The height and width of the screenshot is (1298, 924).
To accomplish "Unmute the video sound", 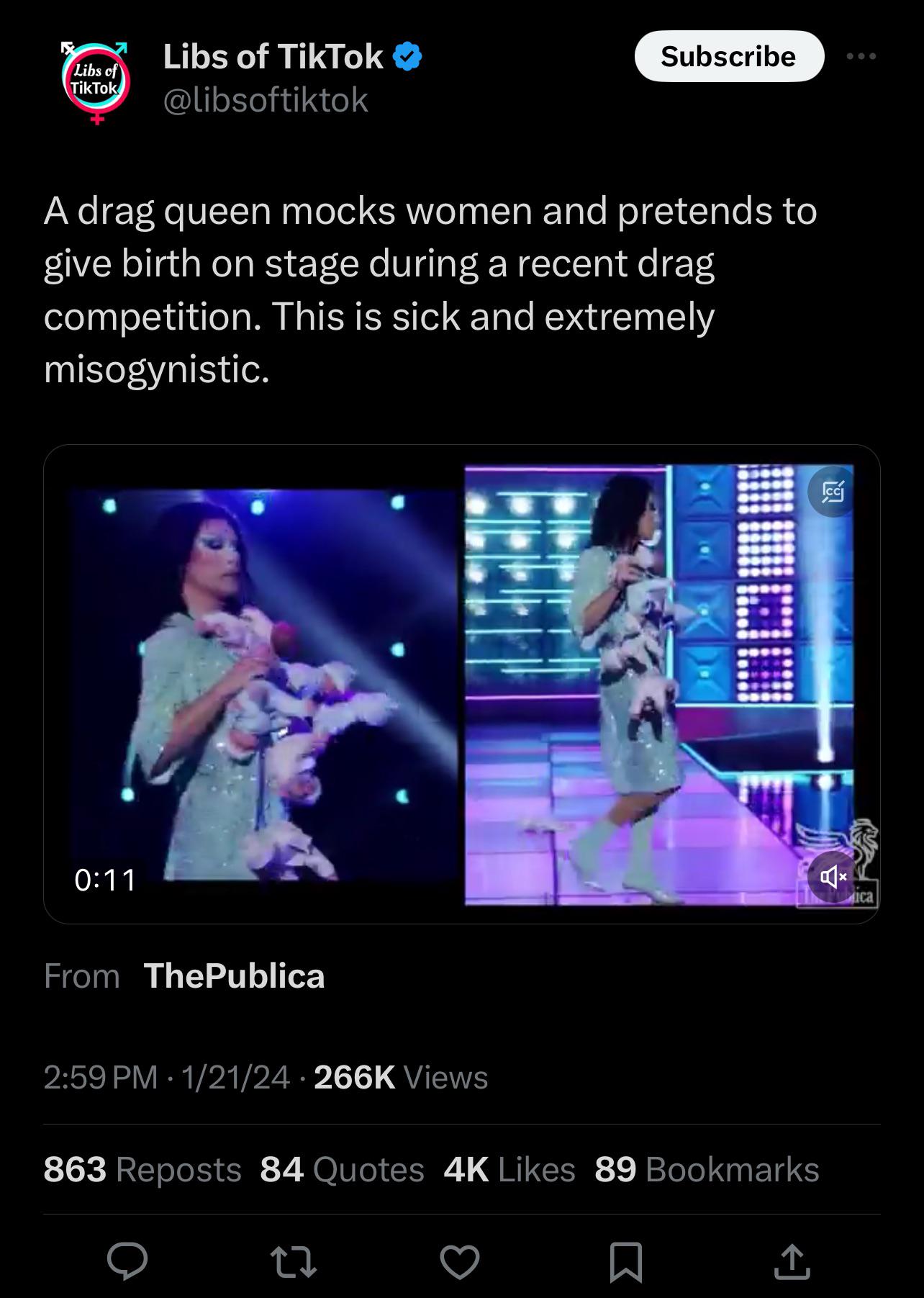I will [x=833, y=876].
